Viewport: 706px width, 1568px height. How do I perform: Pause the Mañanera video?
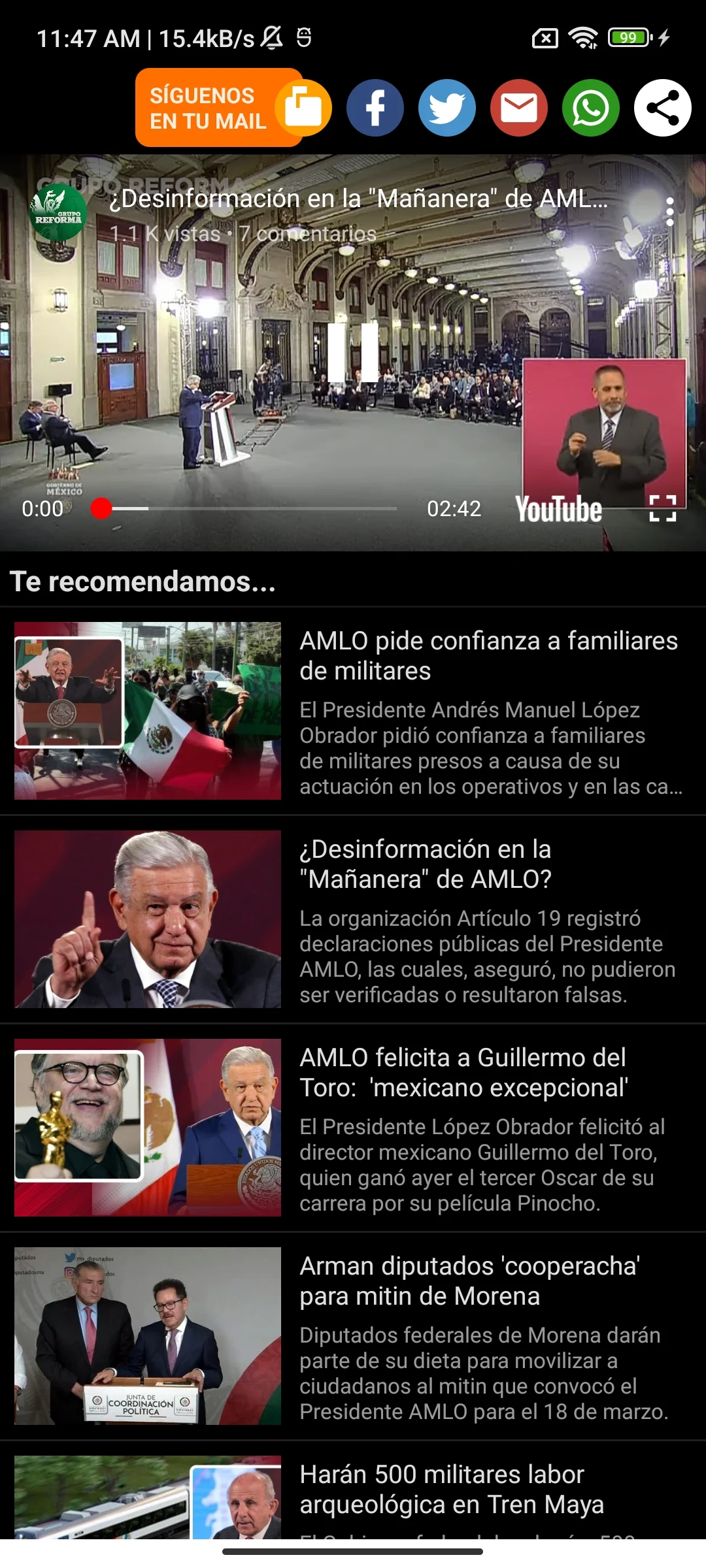coord(353,353)
